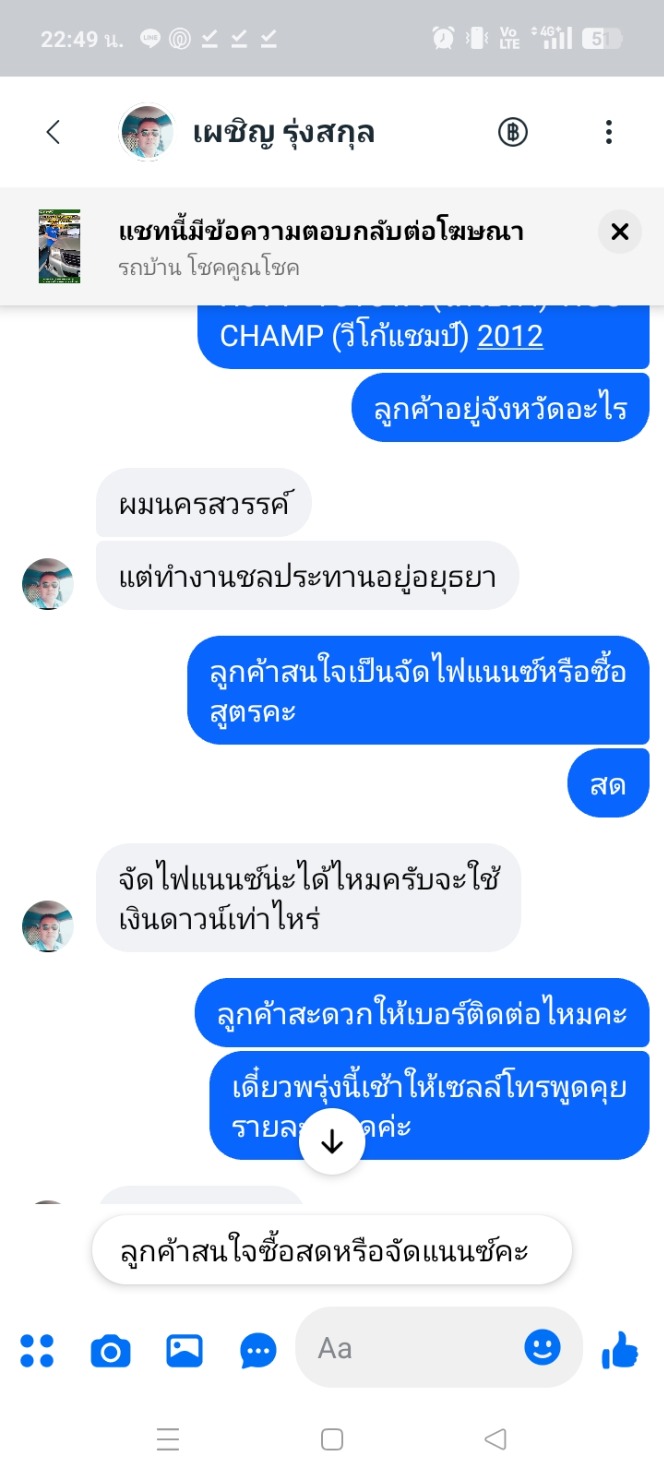The height and width of the screenshot is (1480, 664).
Task: Open the three-dot overflow menu
Action: click(608, 132)
